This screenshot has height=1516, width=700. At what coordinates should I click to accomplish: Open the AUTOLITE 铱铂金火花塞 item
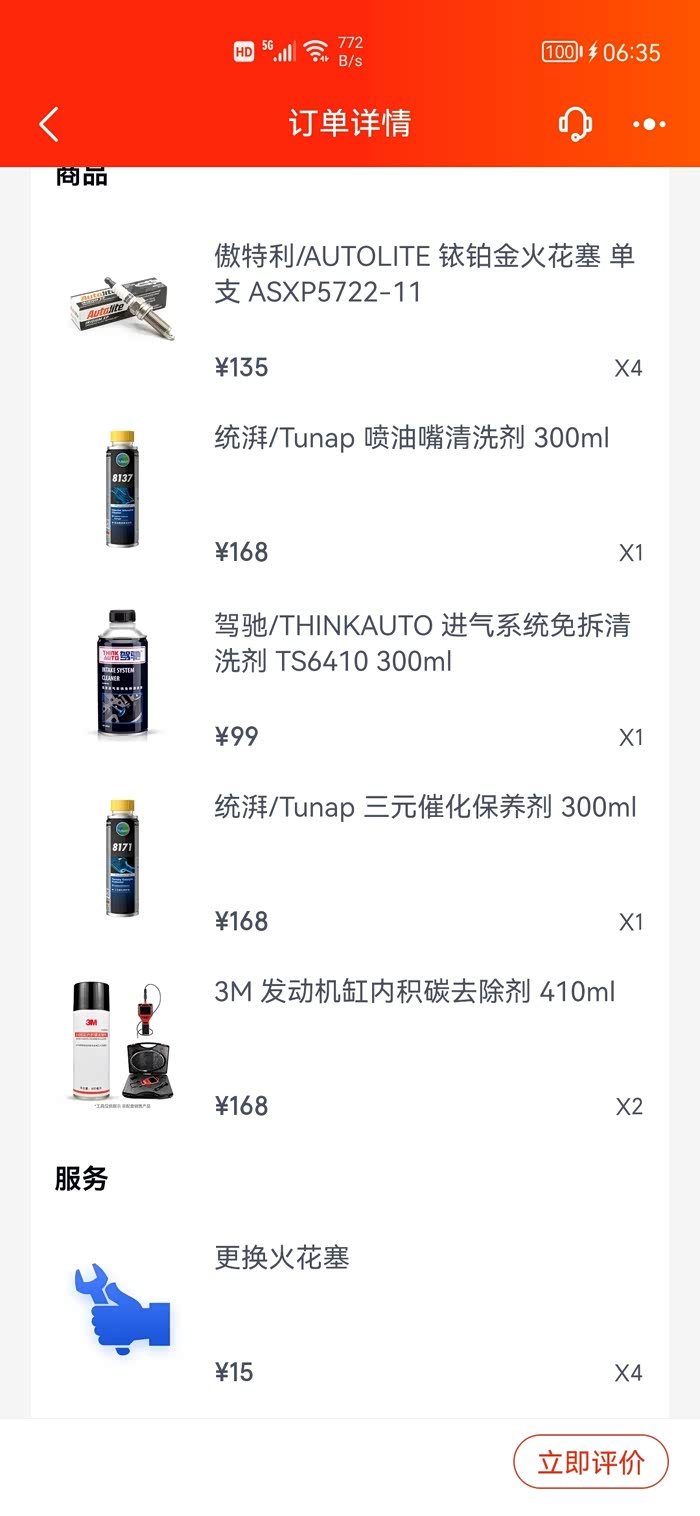(x=424, y=274)
